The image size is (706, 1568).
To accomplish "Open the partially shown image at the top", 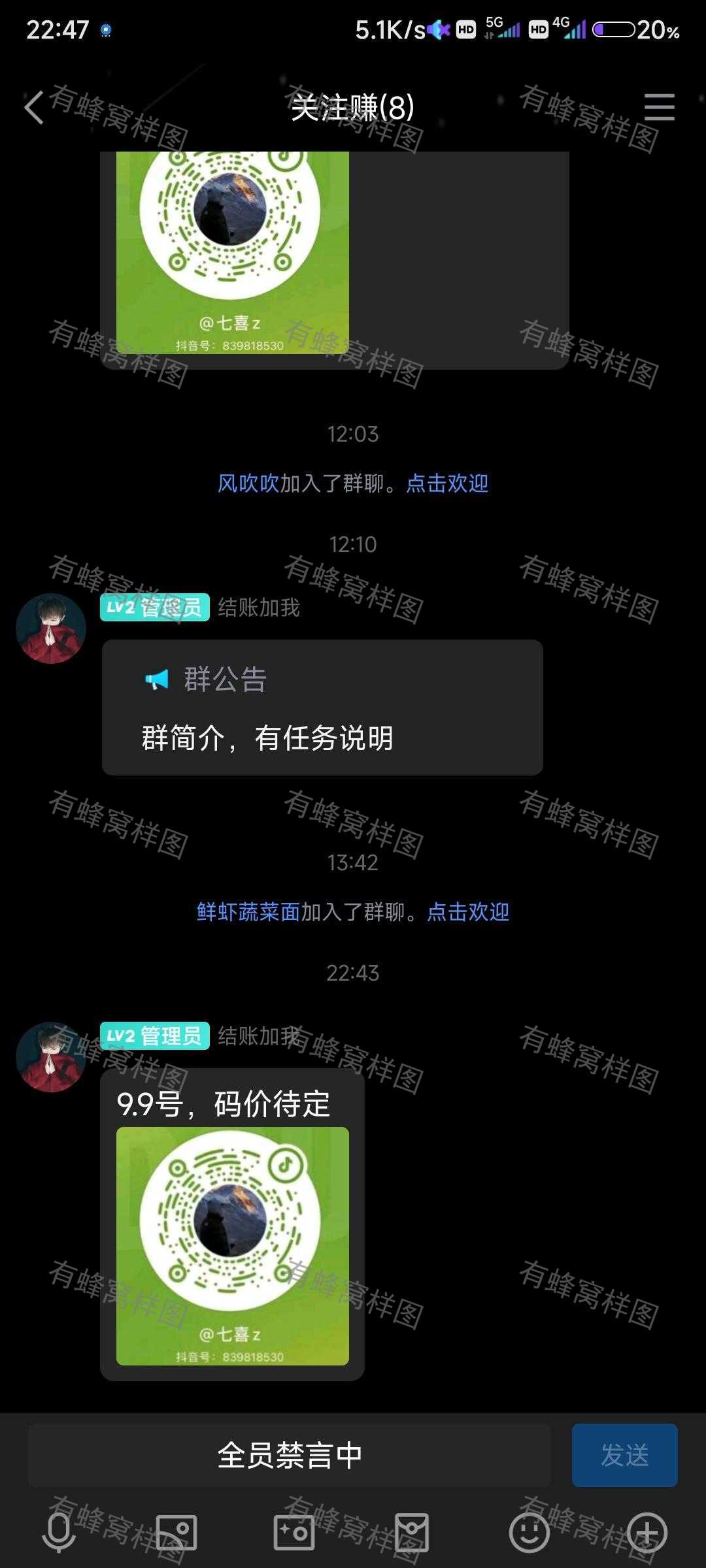I will 232,253.
